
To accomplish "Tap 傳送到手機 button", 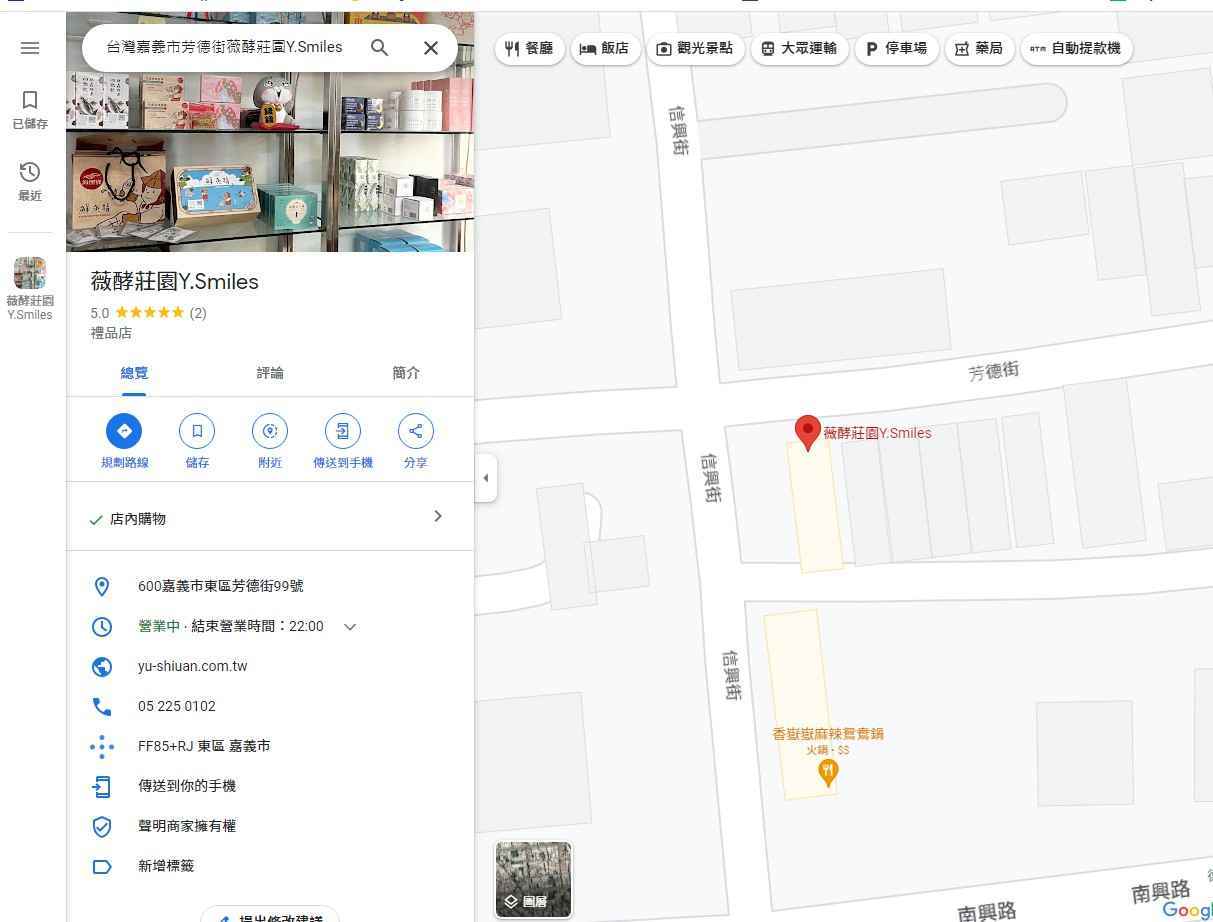I will point(342,431).
